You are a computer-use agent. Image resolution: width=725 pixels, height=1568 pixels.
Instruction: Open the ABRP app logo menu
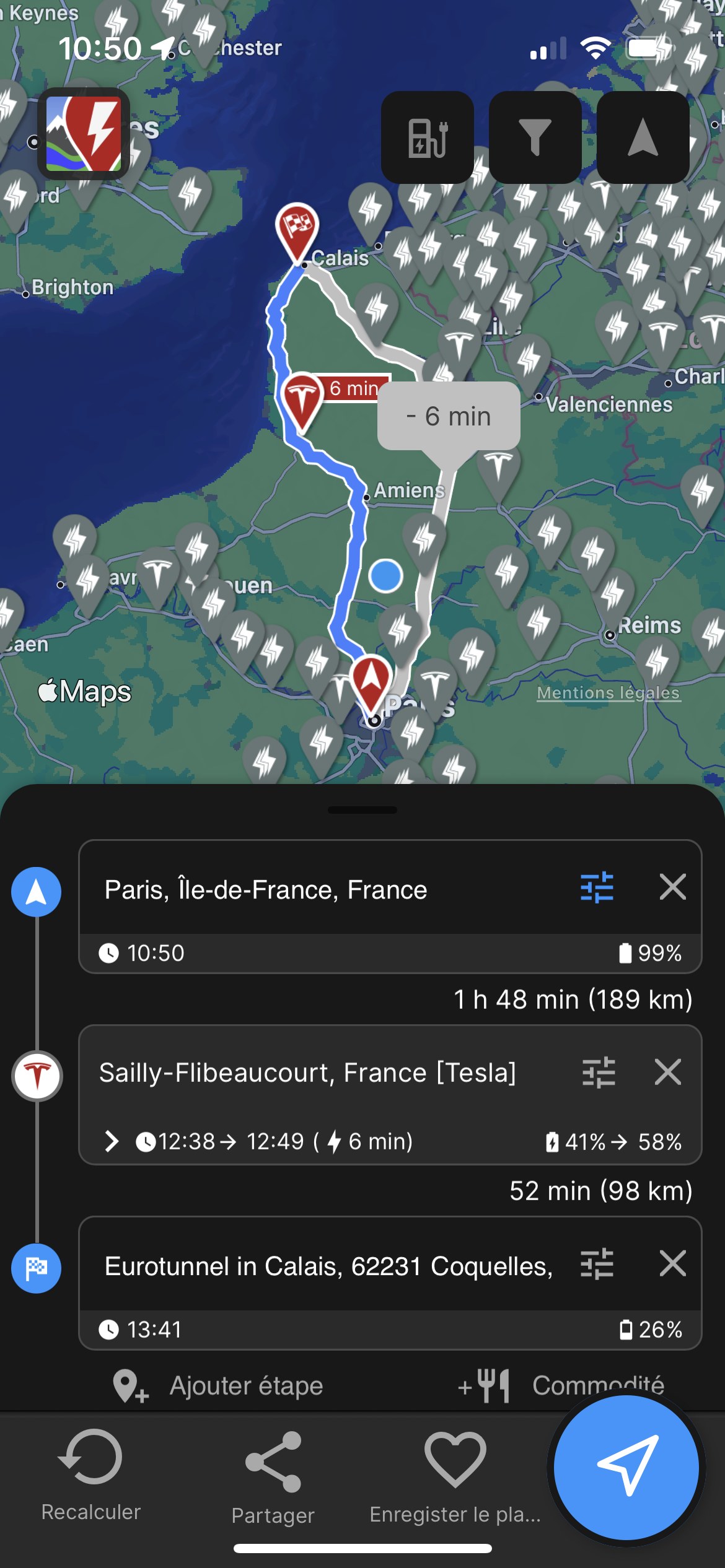coord(84,133)
